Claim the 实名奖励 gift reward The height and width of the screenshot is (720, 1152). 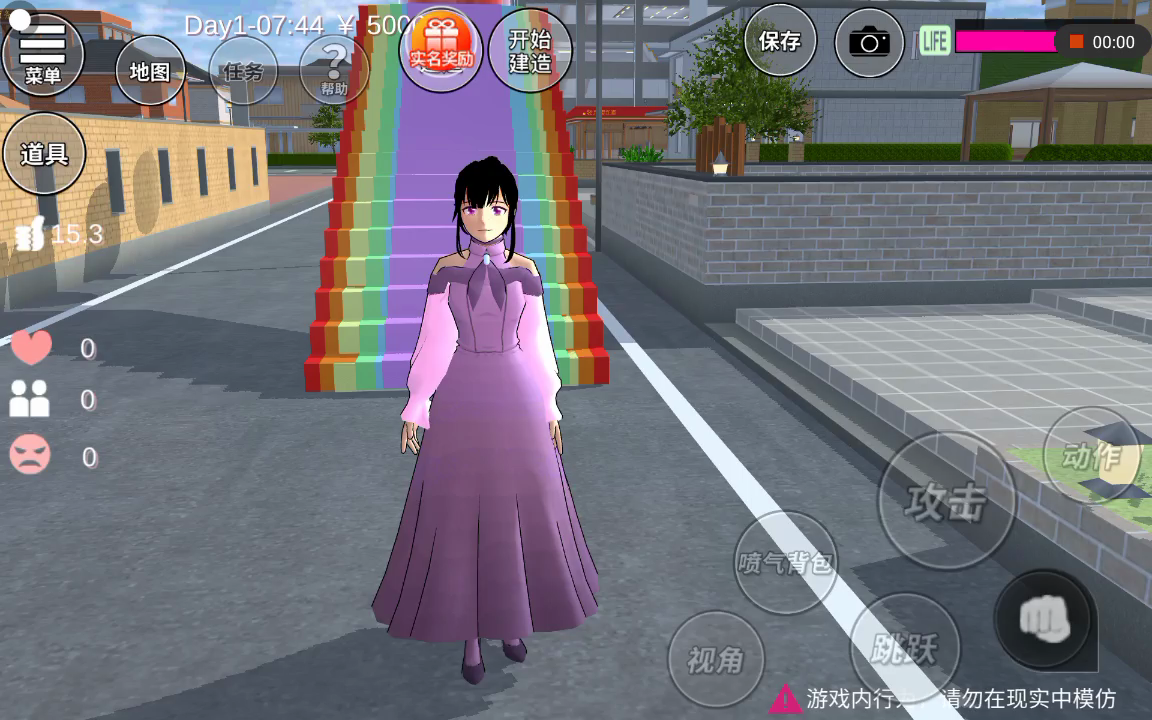click(x=441, y=48)
